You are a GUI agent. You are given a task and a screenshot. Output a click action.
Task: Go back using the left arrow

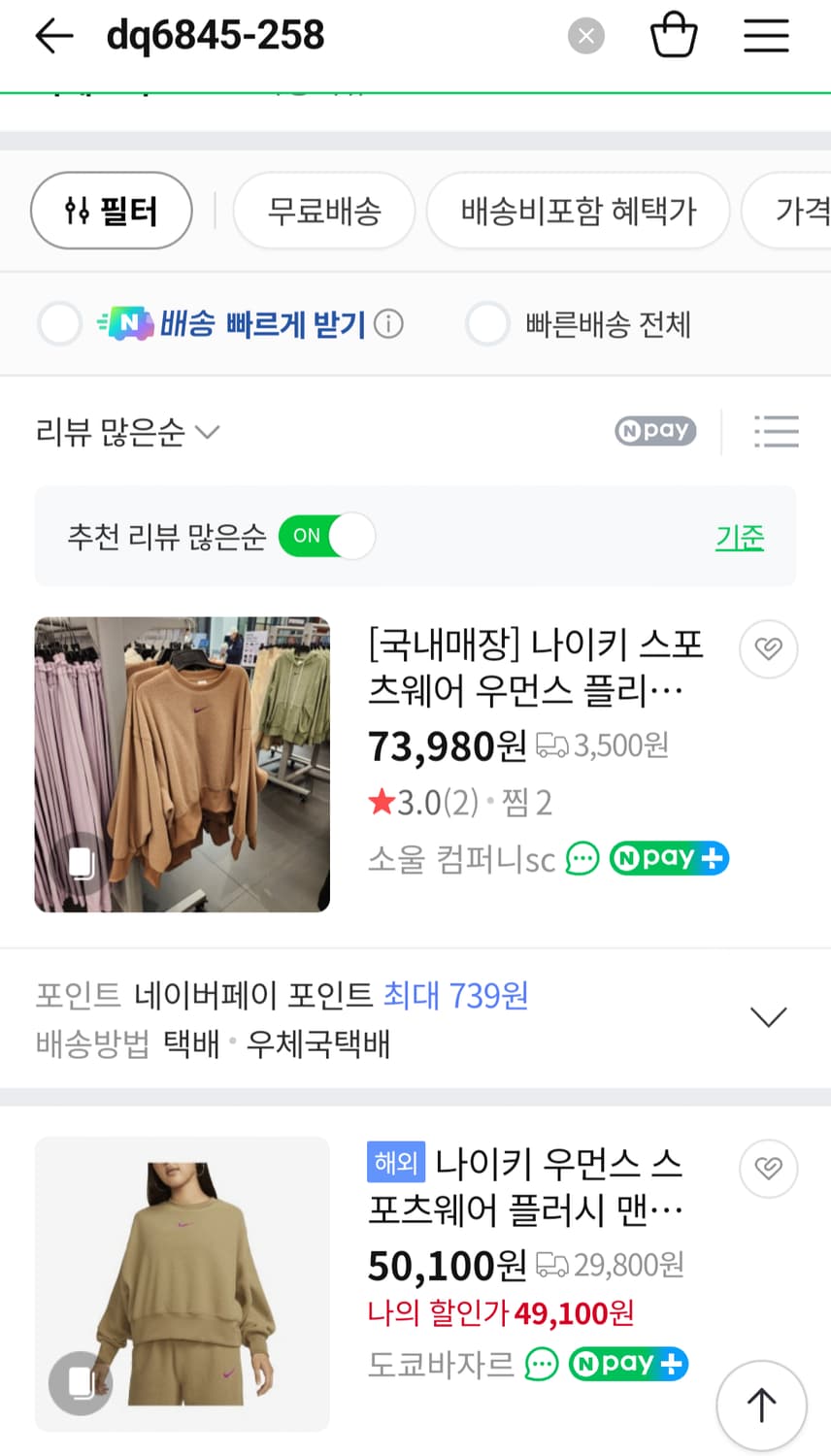coord(53,35)
